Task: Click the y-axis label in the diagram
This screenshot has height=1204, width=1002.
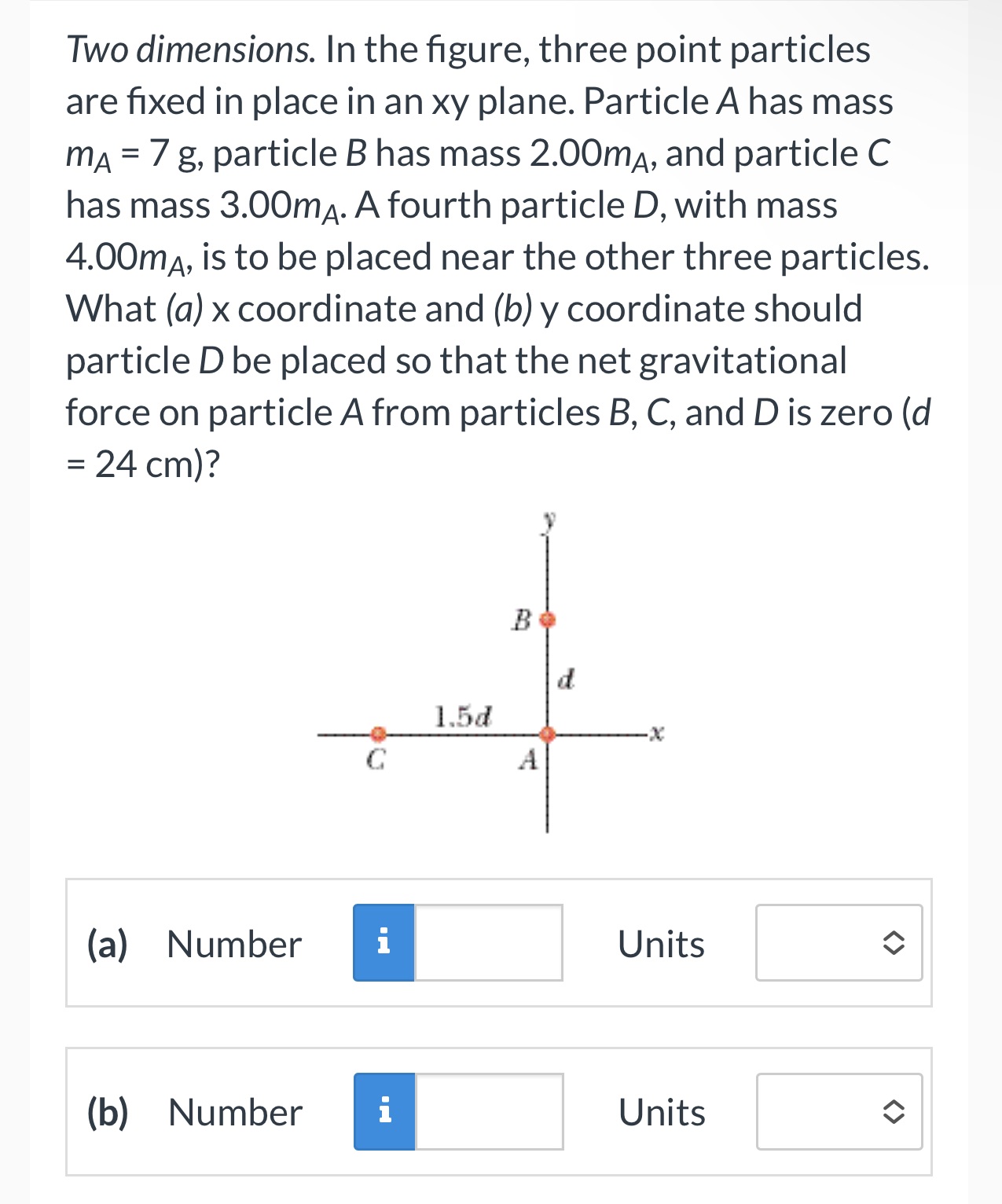Action: tap(550, 519)
